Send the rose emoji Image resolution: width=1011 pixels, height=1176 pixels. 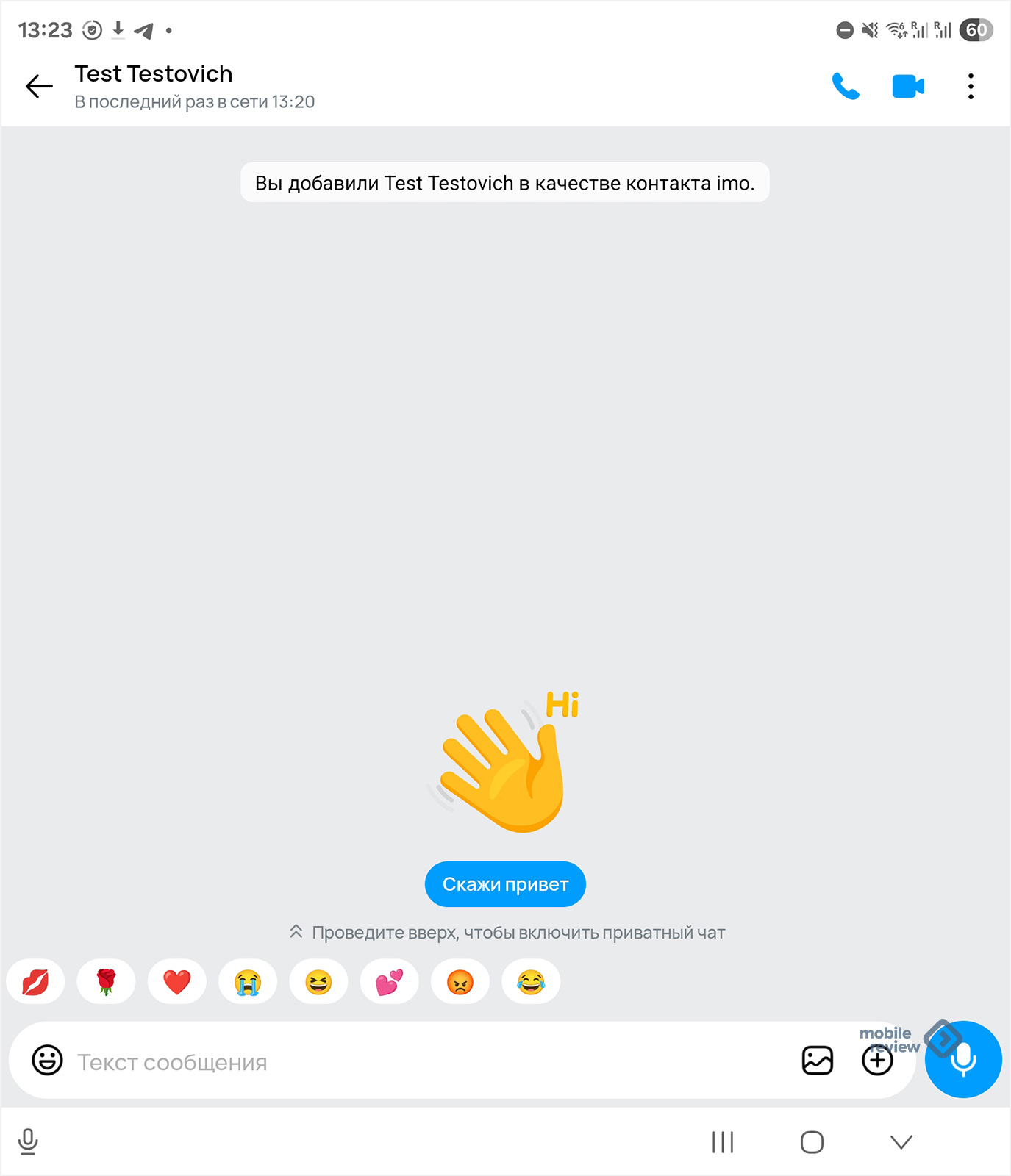pos(107,982)
